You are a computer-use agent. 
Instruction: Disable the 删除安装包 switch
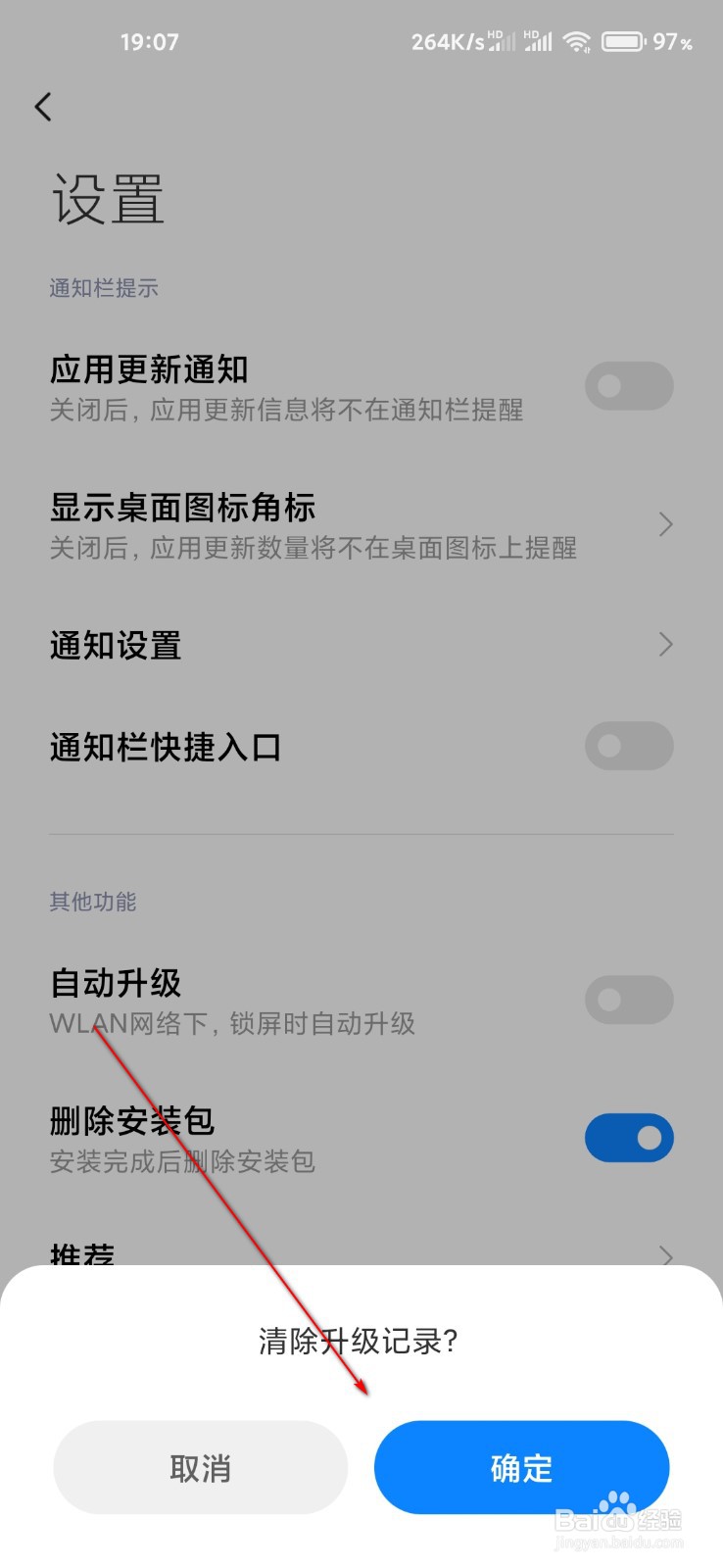click(x=629, y=1138)
